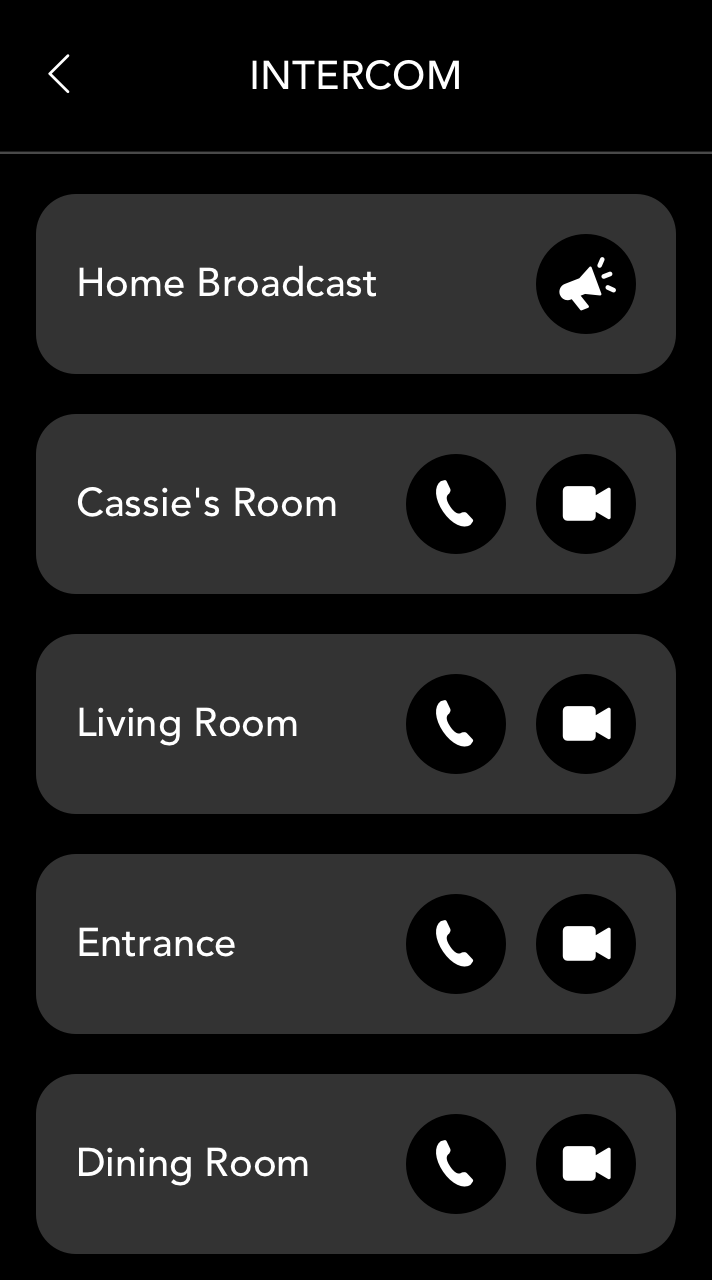The height and width of the screenshot is (1280, 712).
Task: Start a video call to Cassie's Room
Action: pyautogui.click(x=586, y=504)
